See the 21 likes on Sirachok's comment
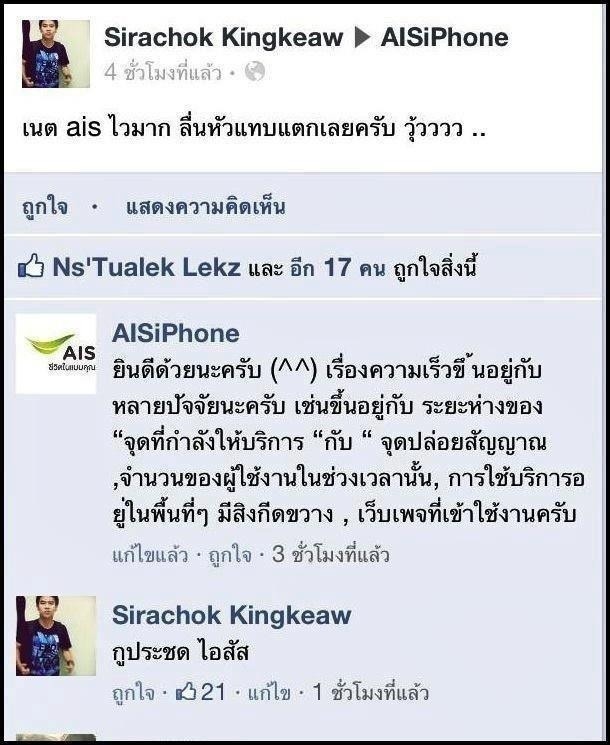Image resolution: width=610 pixels, height=745 pixels. pyautogui.click(x=202, y=691)
